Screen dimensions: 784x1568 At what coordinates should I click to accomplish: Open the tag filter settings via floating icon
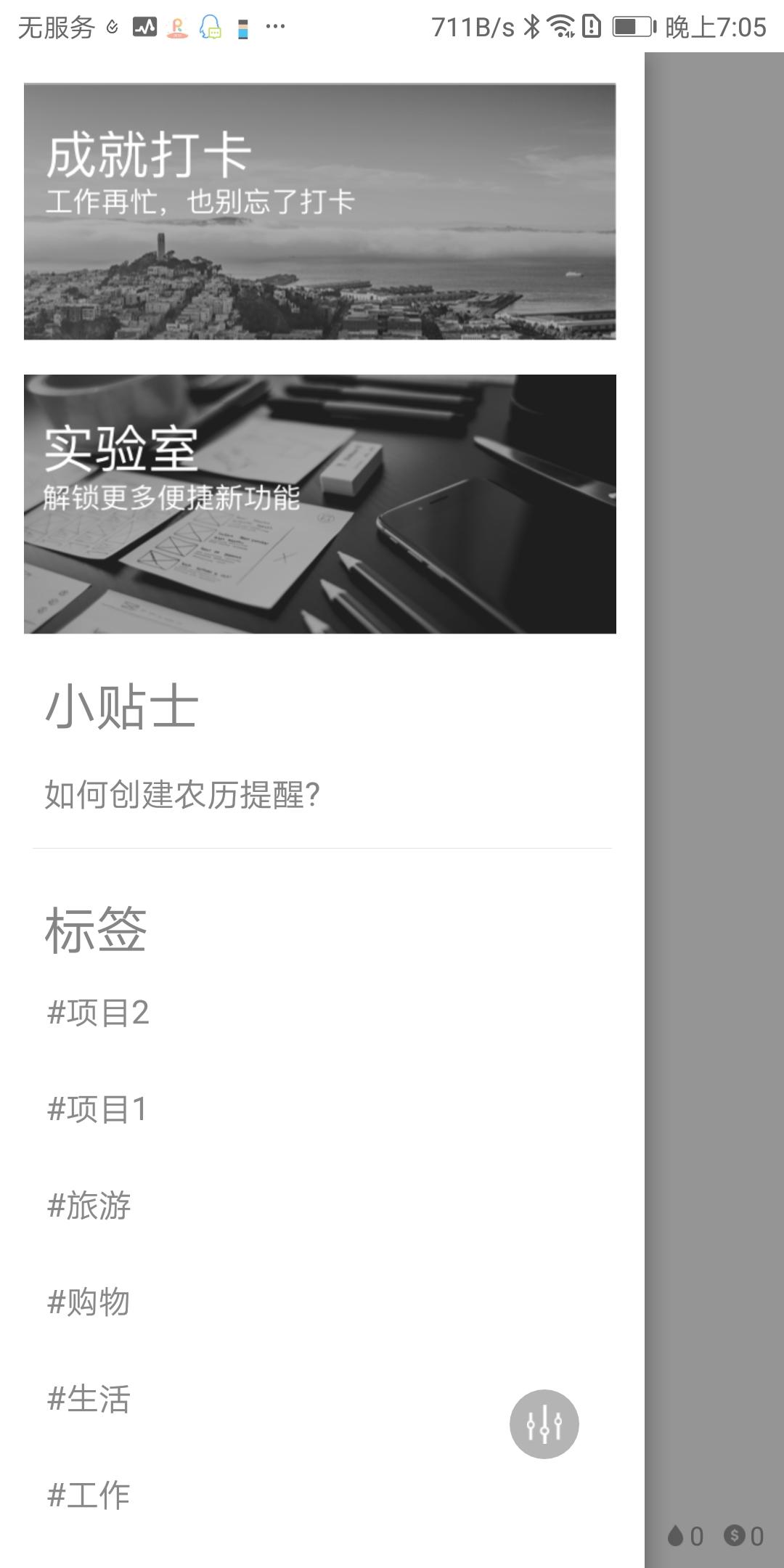(x=544, y=1424)
